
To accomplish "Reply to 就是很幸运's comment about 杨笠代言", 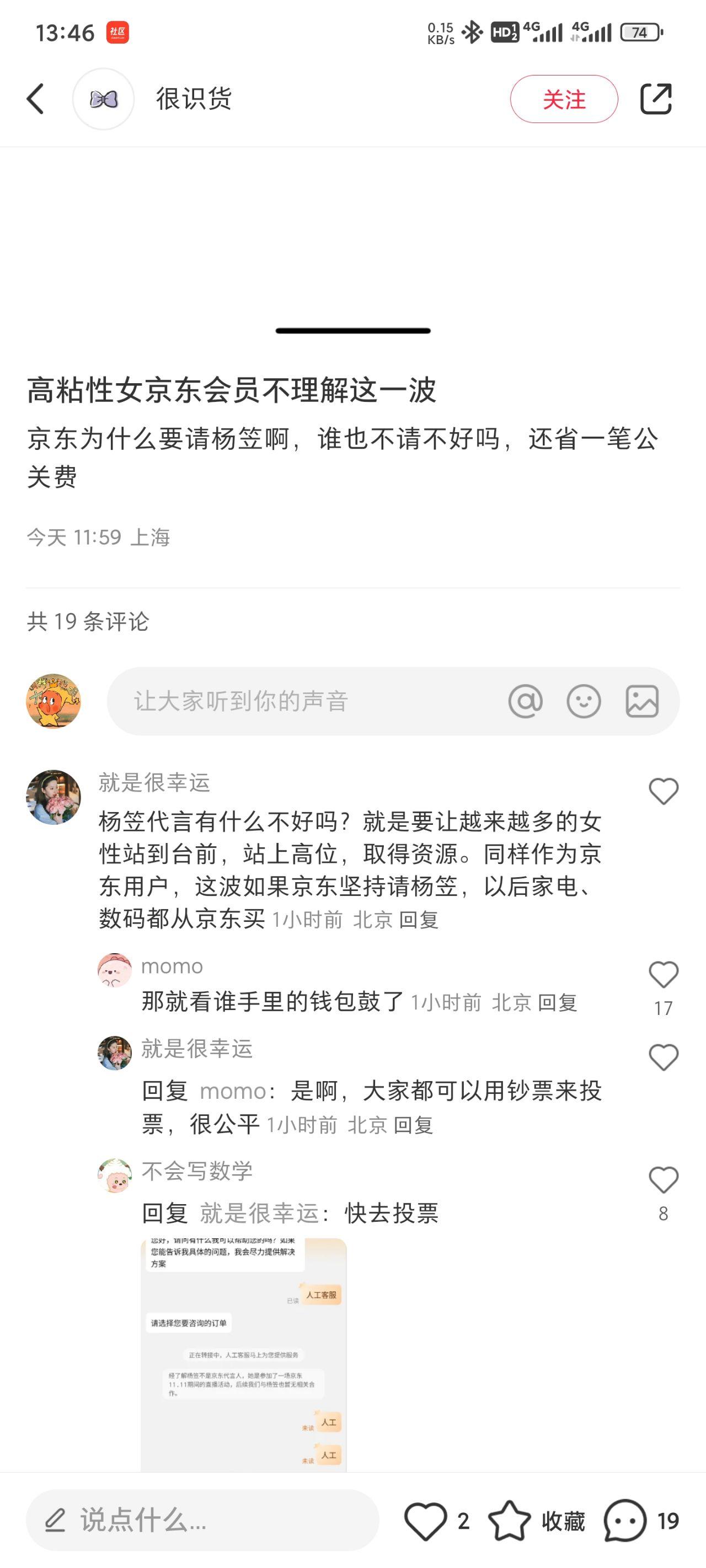I will pyautogui.click(x=419, y=920).
